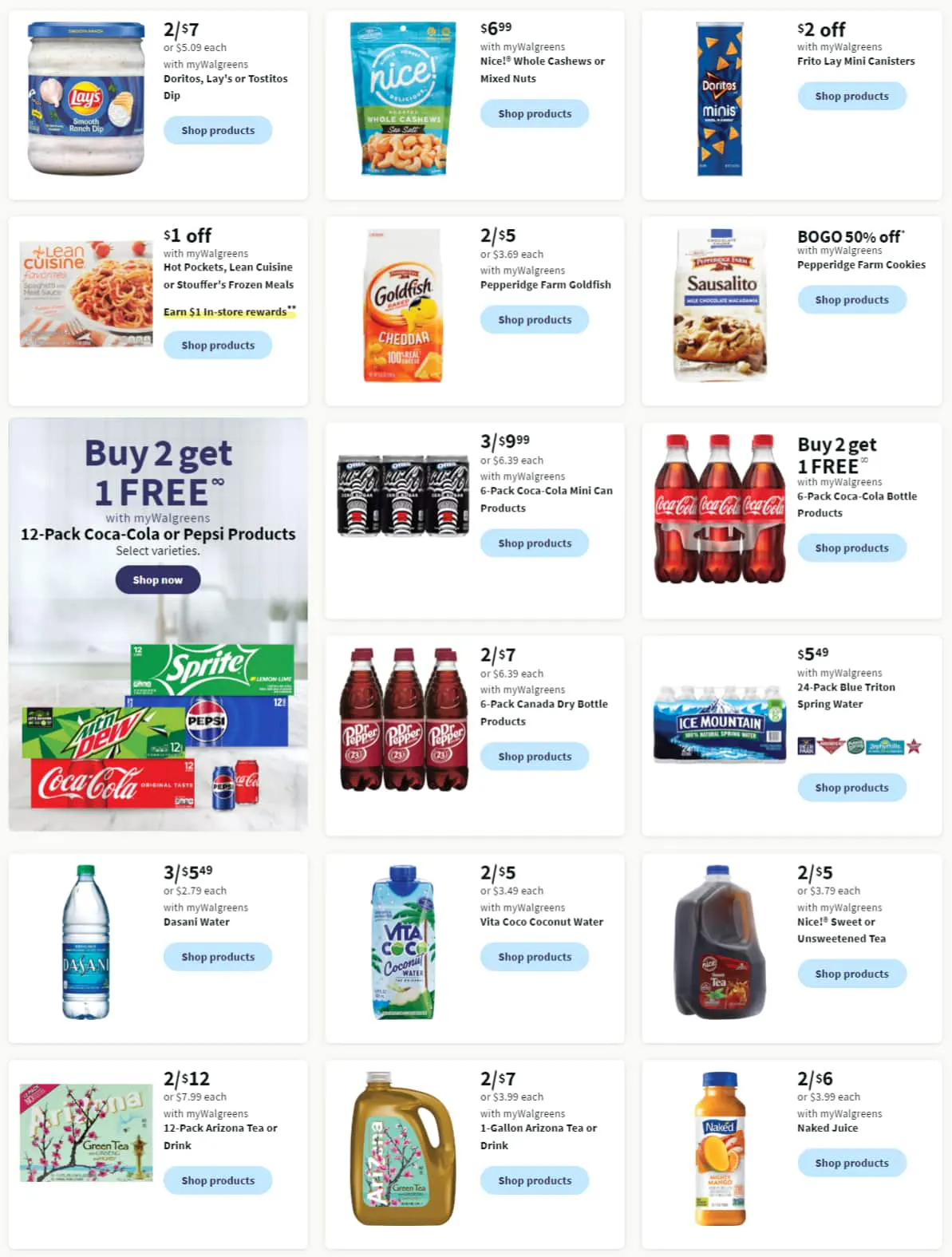Shop 24-Pack Blue Triton Spring Water

point(851,787)
